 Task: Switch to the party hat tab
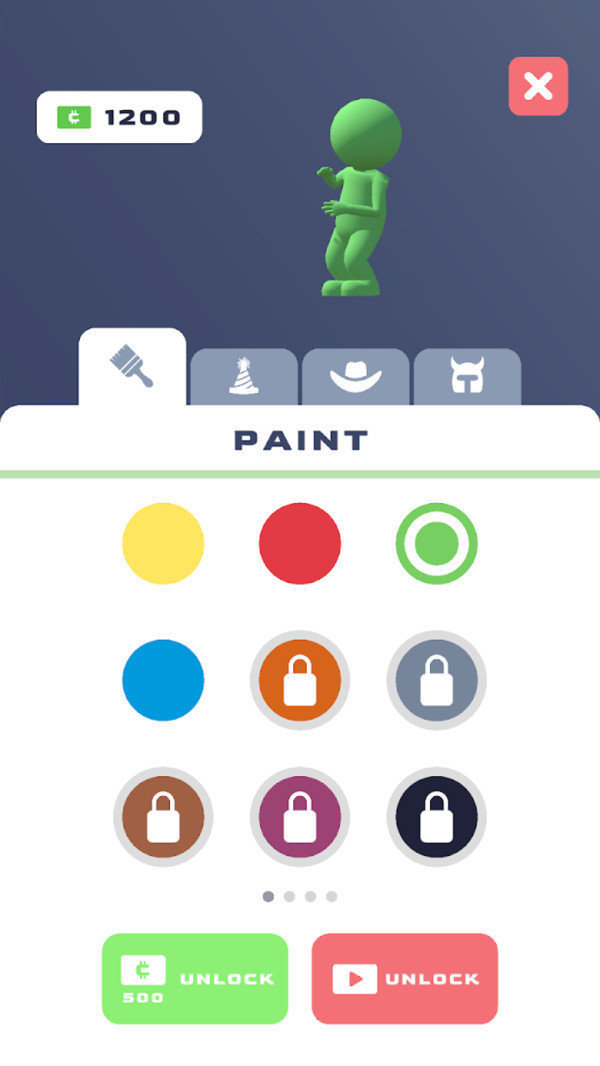click(x=244, y=376)
